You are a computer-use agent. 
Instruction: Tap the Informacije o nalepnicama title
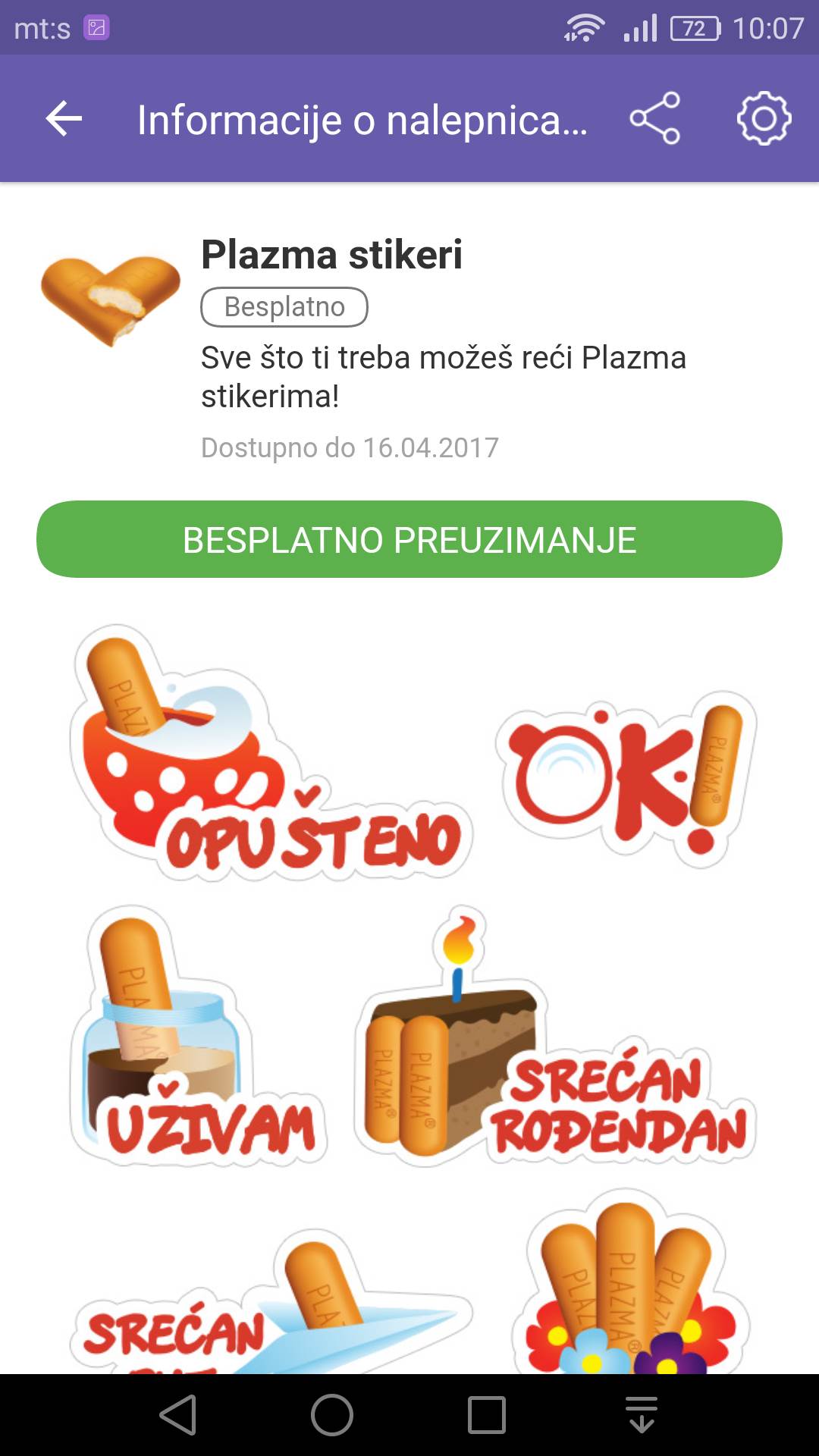[362, 118]
